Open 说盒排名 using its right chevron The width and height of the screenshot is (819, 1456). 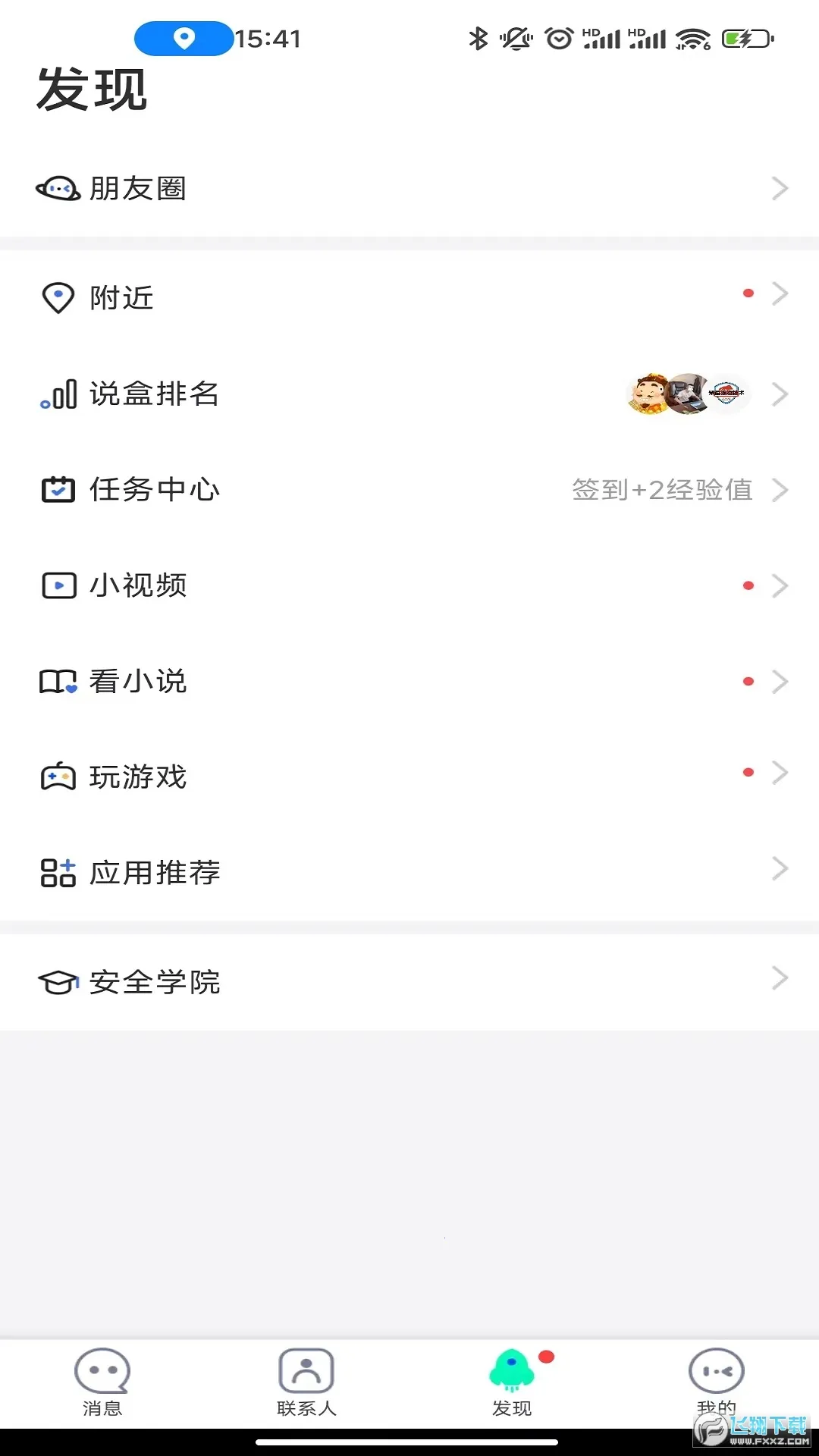coord(780,394)
